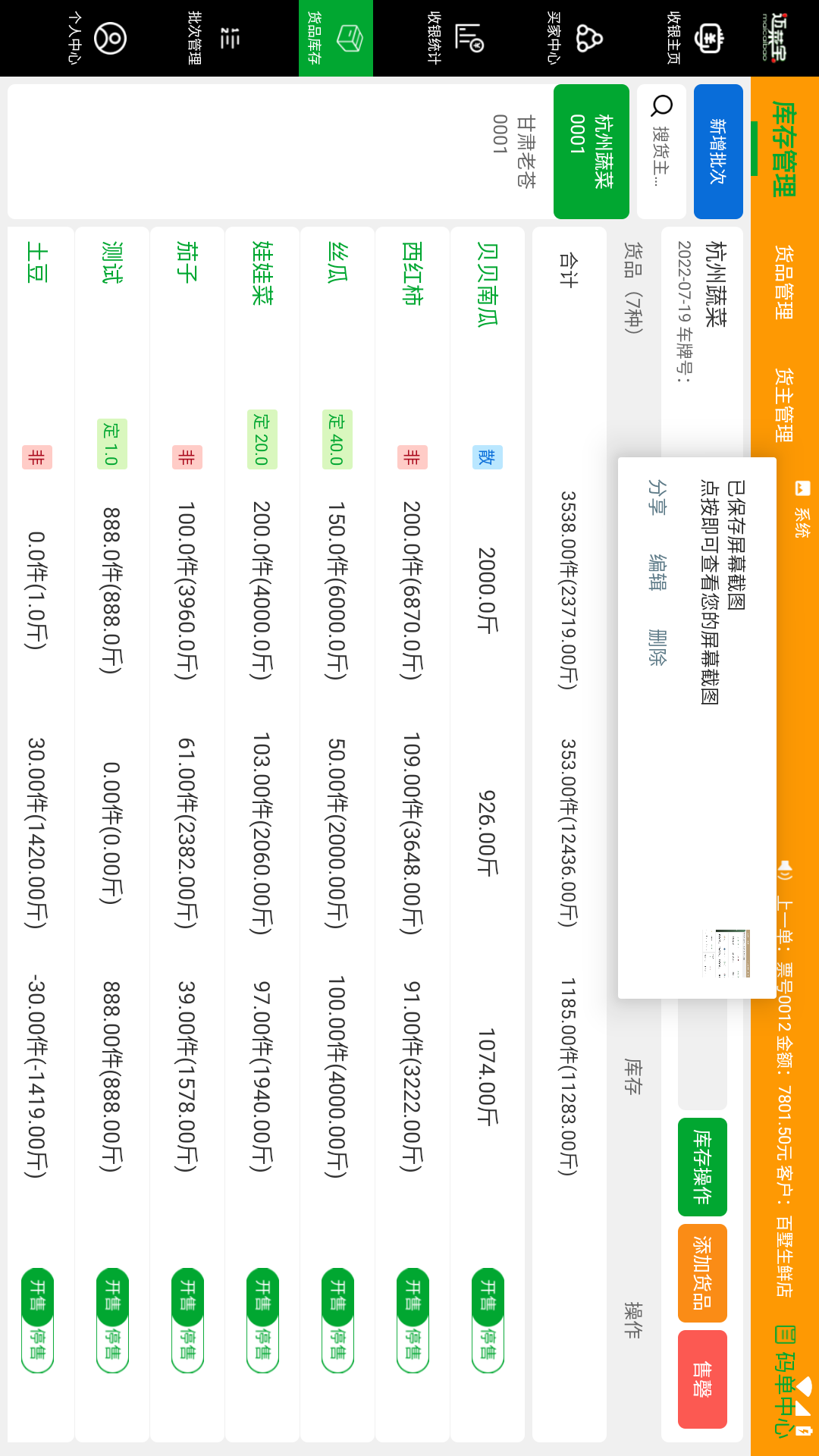Open 收银统计 in sidebar
The height and width of the screenshot is (1456, 819).
click(454, 38)
